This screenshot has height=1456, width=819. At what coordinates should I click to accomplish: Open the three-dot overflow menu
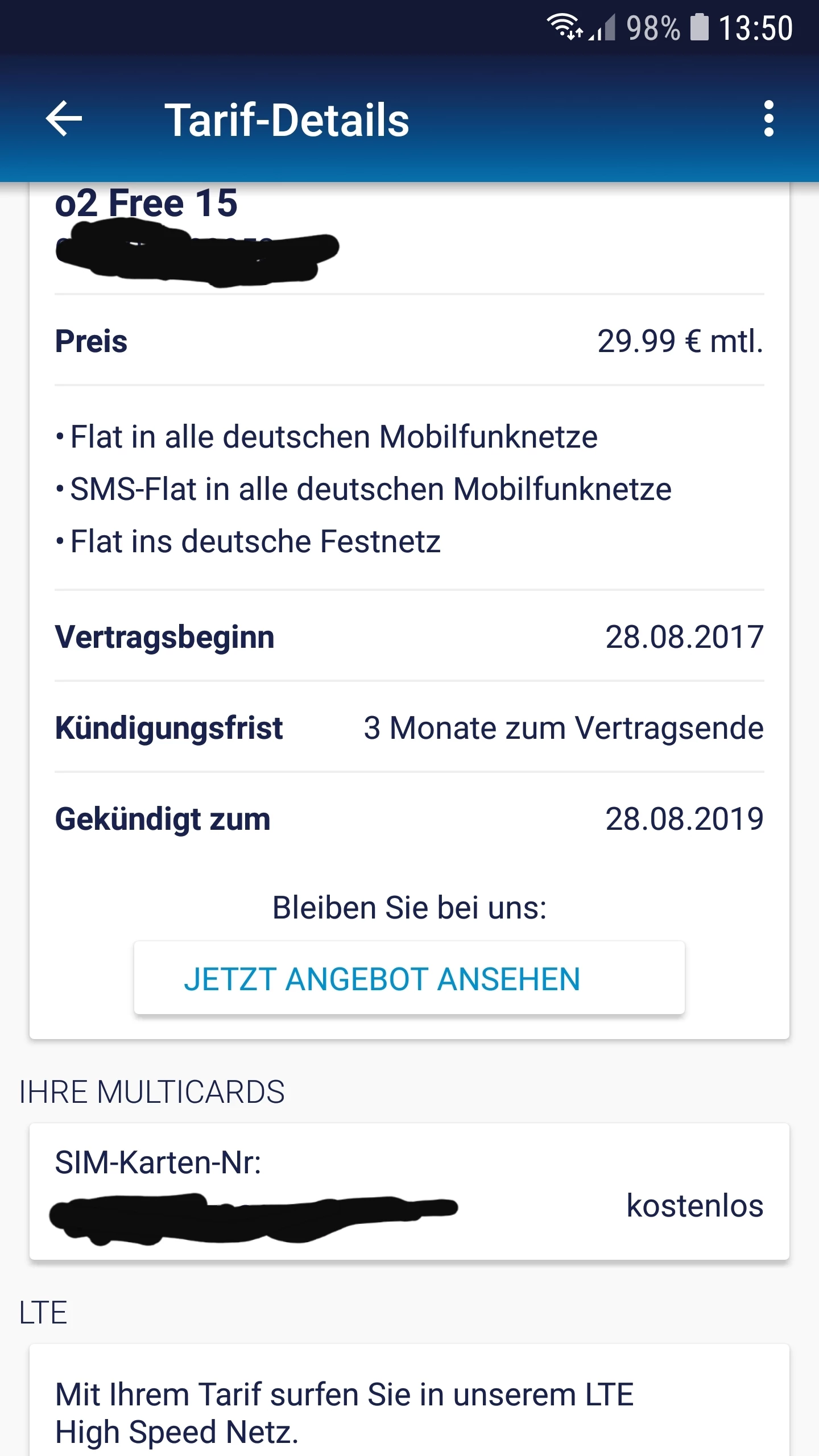tap(768, 119)
